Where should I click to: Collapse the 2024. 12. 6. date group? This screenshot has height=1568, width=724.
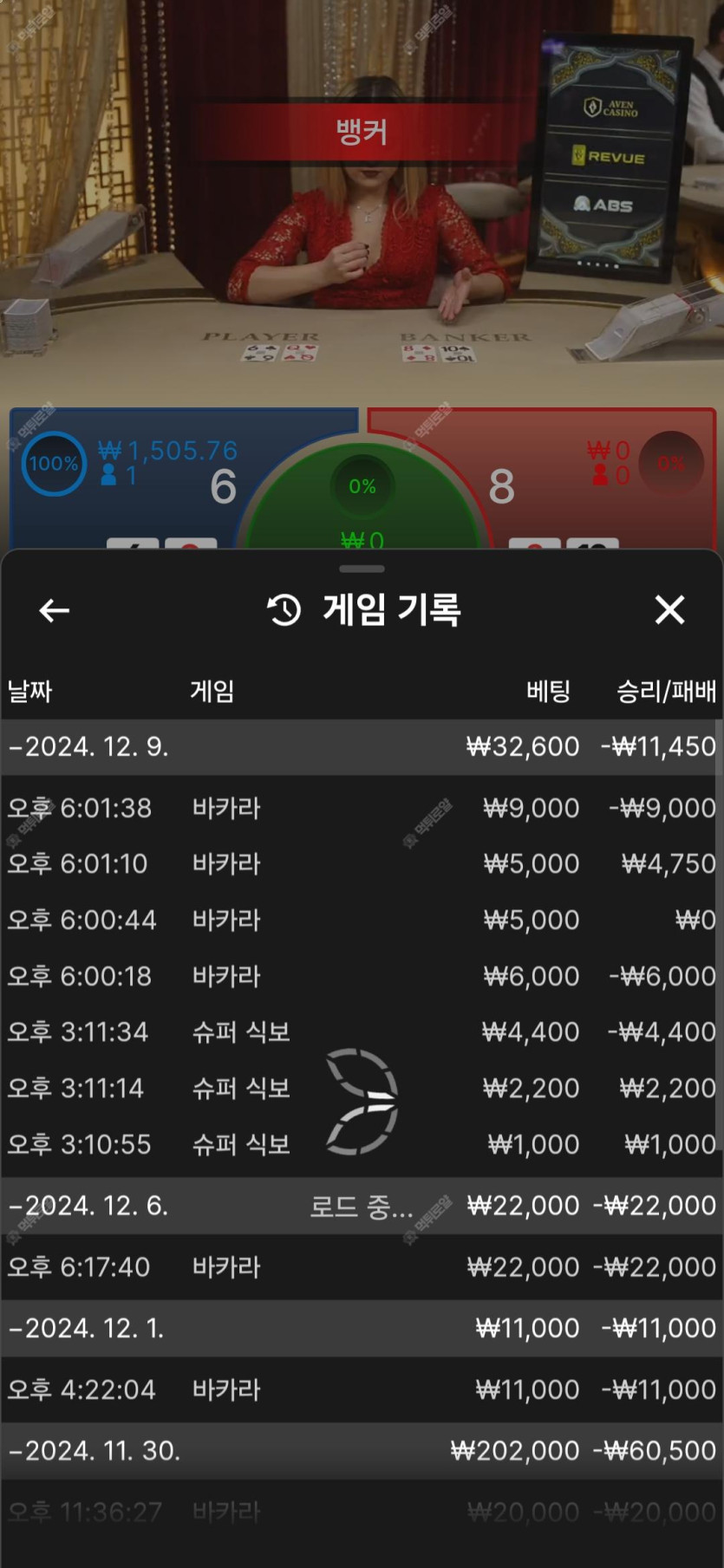[x=88, y=1206]
